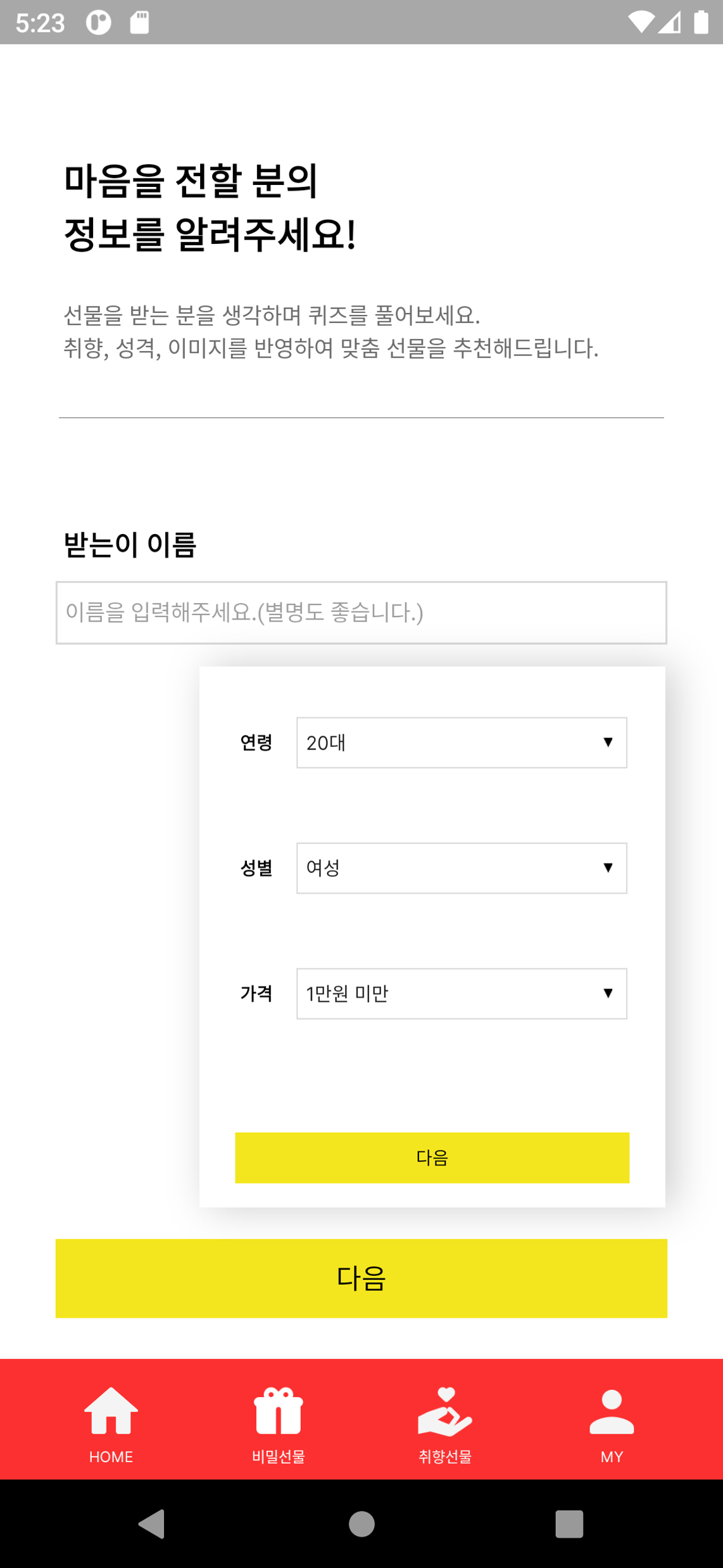Open the 성별 gender dropdown

click(x=462, y=868)
